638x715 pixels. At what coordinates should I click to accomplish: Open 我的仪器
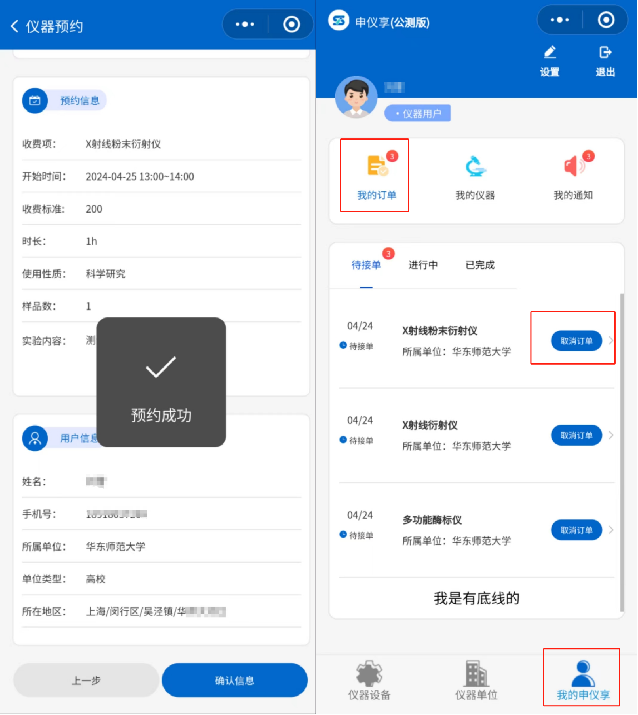(x=475, y=176)
